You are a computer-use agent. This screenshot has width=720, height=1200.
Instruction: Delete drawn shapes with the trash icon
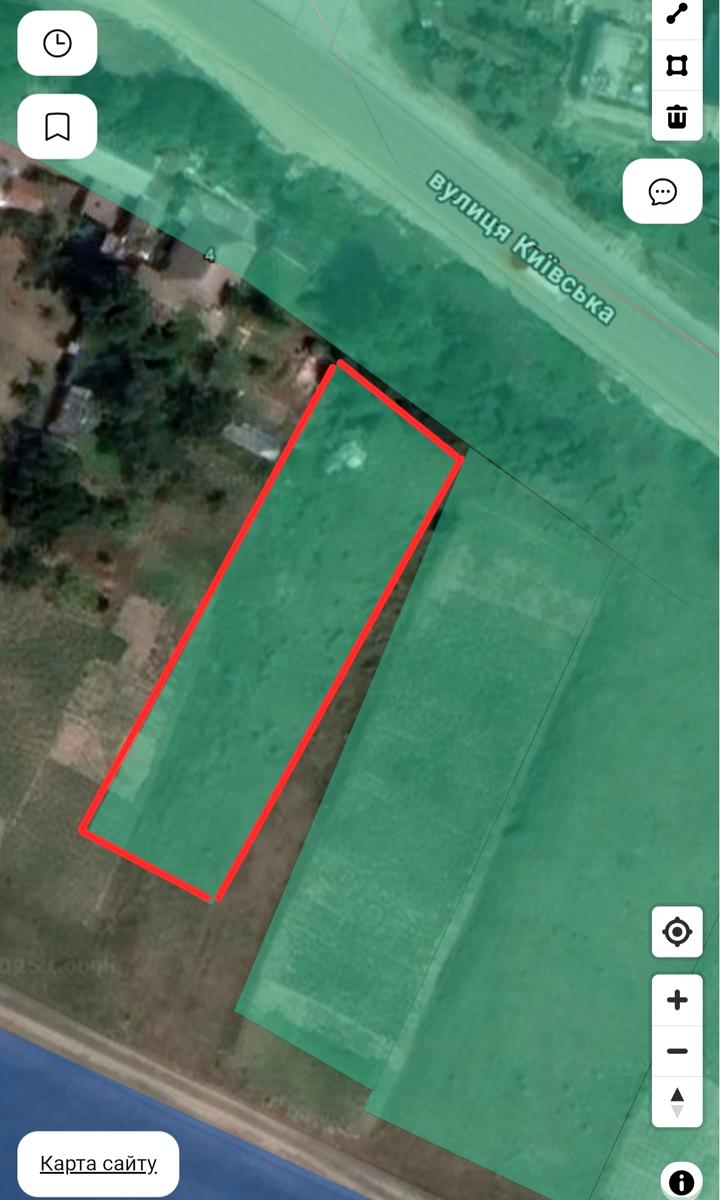677,115
